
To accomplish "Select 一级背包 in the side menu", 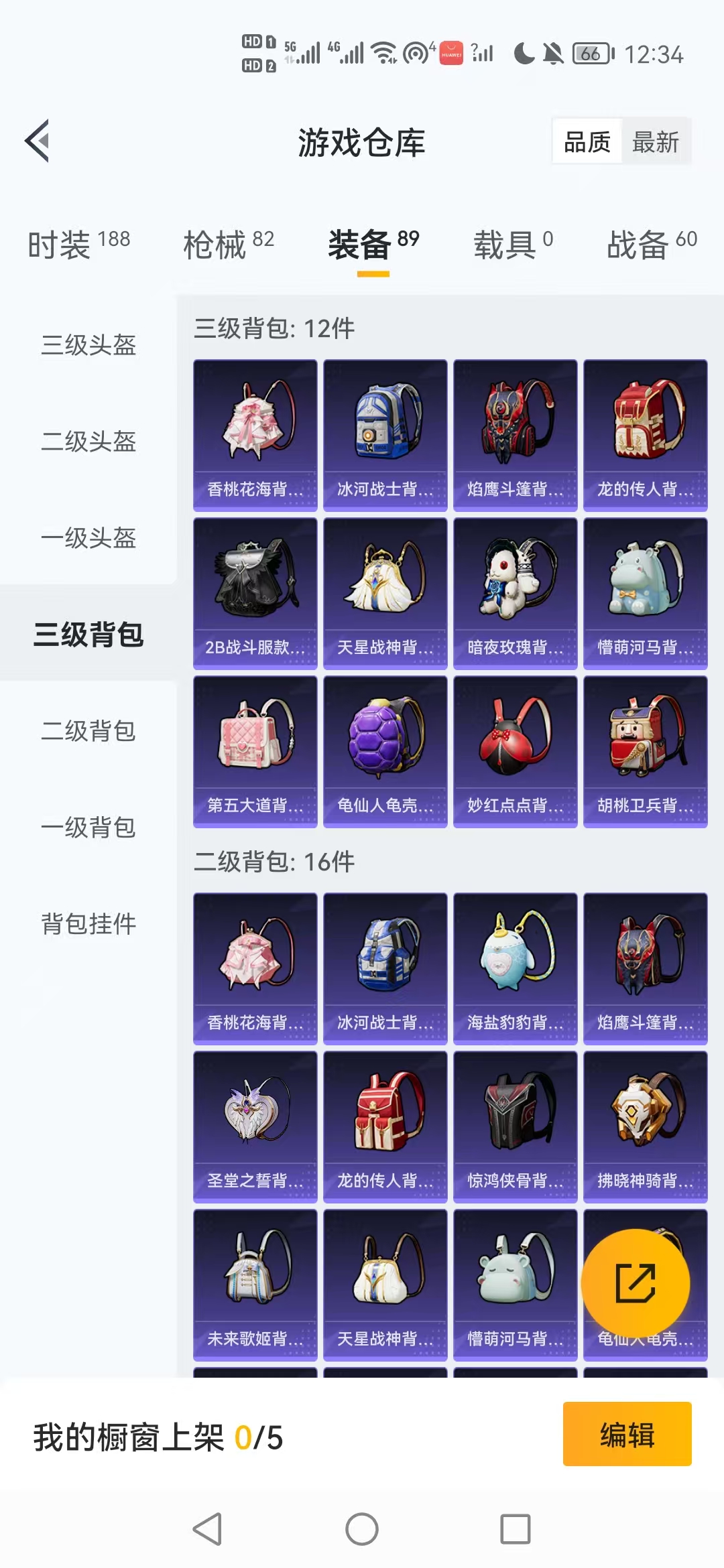I will tap(88, 828).
